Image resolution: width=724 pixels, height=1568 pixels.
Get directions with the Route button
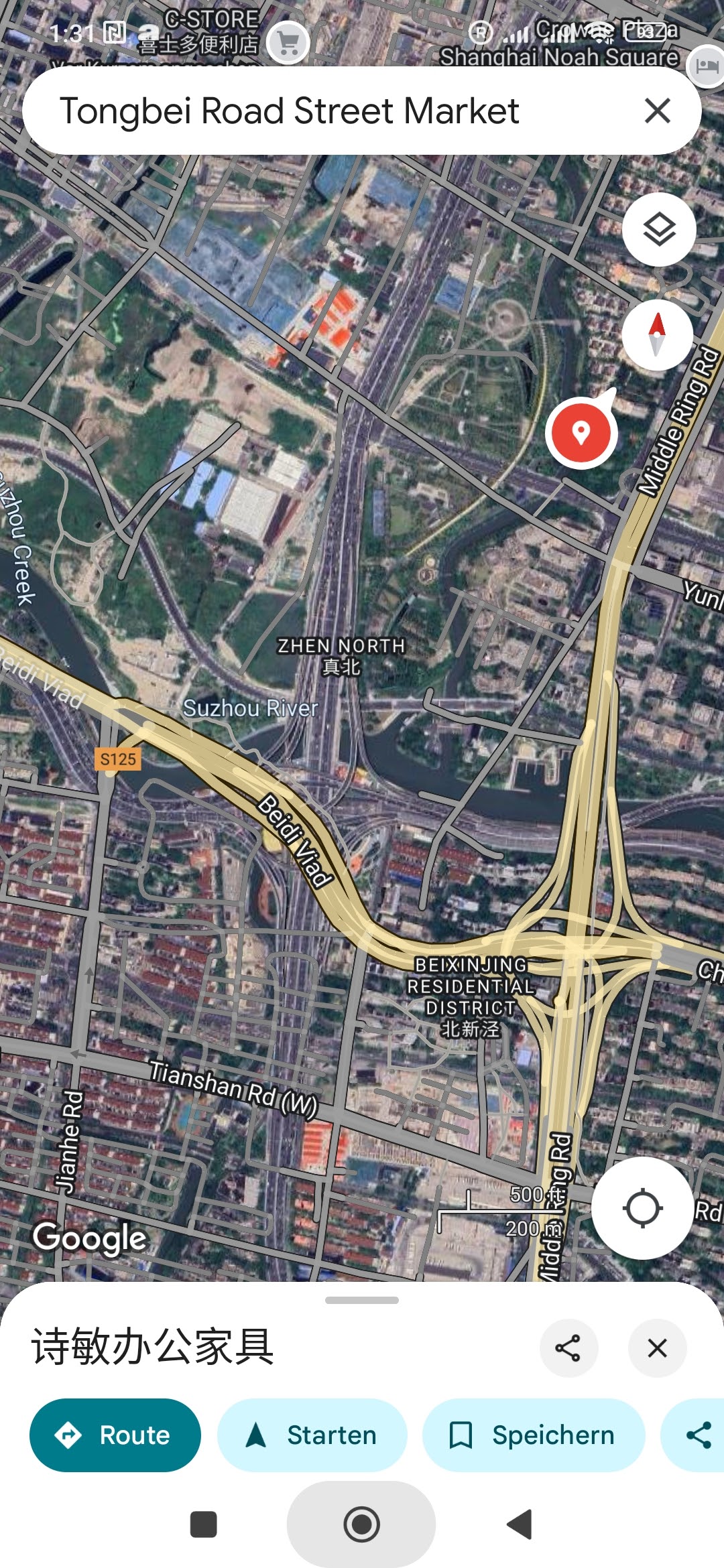click(115, 1435)
